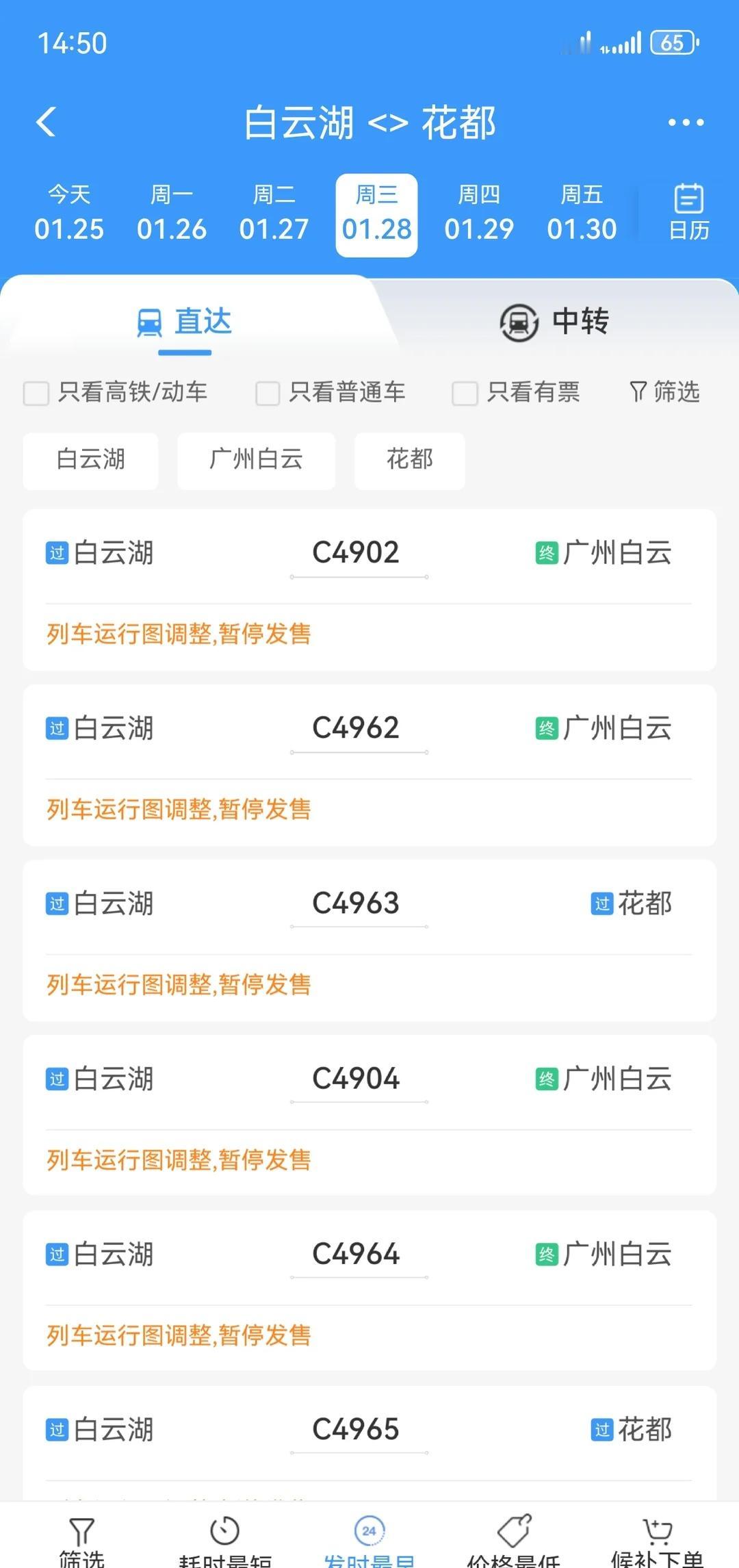
Task: Check the 只看普通车 option
Action: [267, 393]
